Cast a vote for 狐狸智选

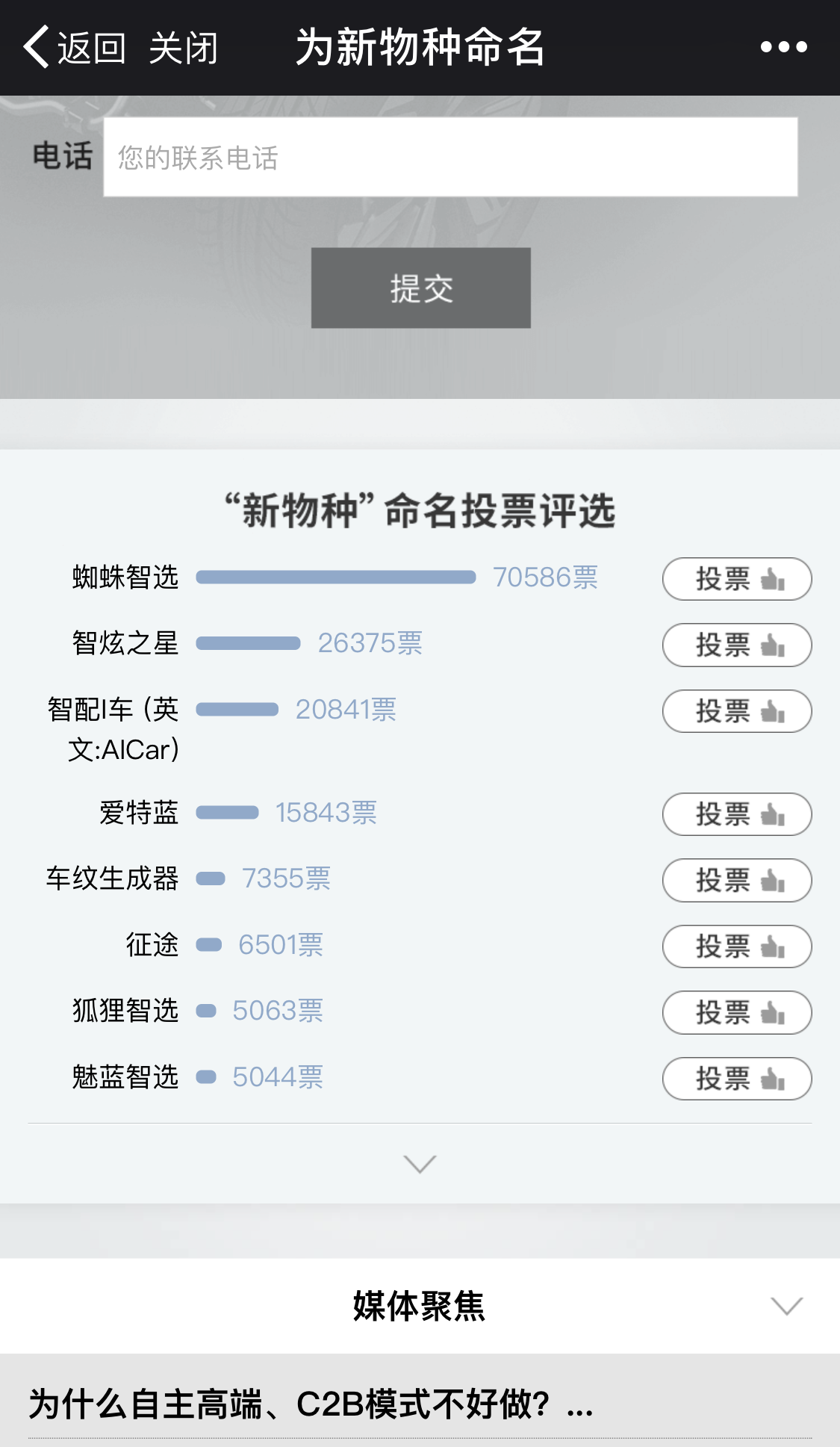point(737,1013)
